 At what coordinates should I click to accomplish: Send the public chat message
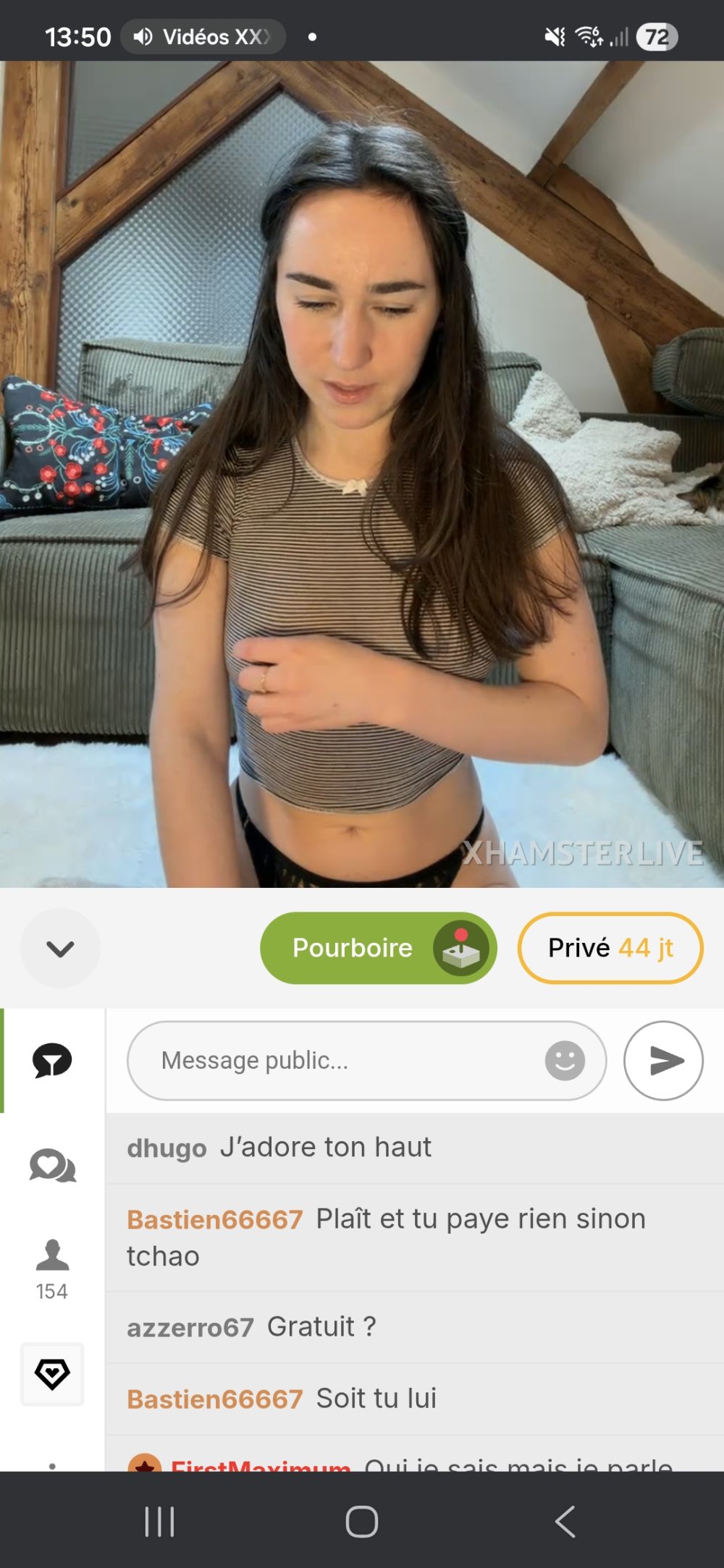[663, 1061]
